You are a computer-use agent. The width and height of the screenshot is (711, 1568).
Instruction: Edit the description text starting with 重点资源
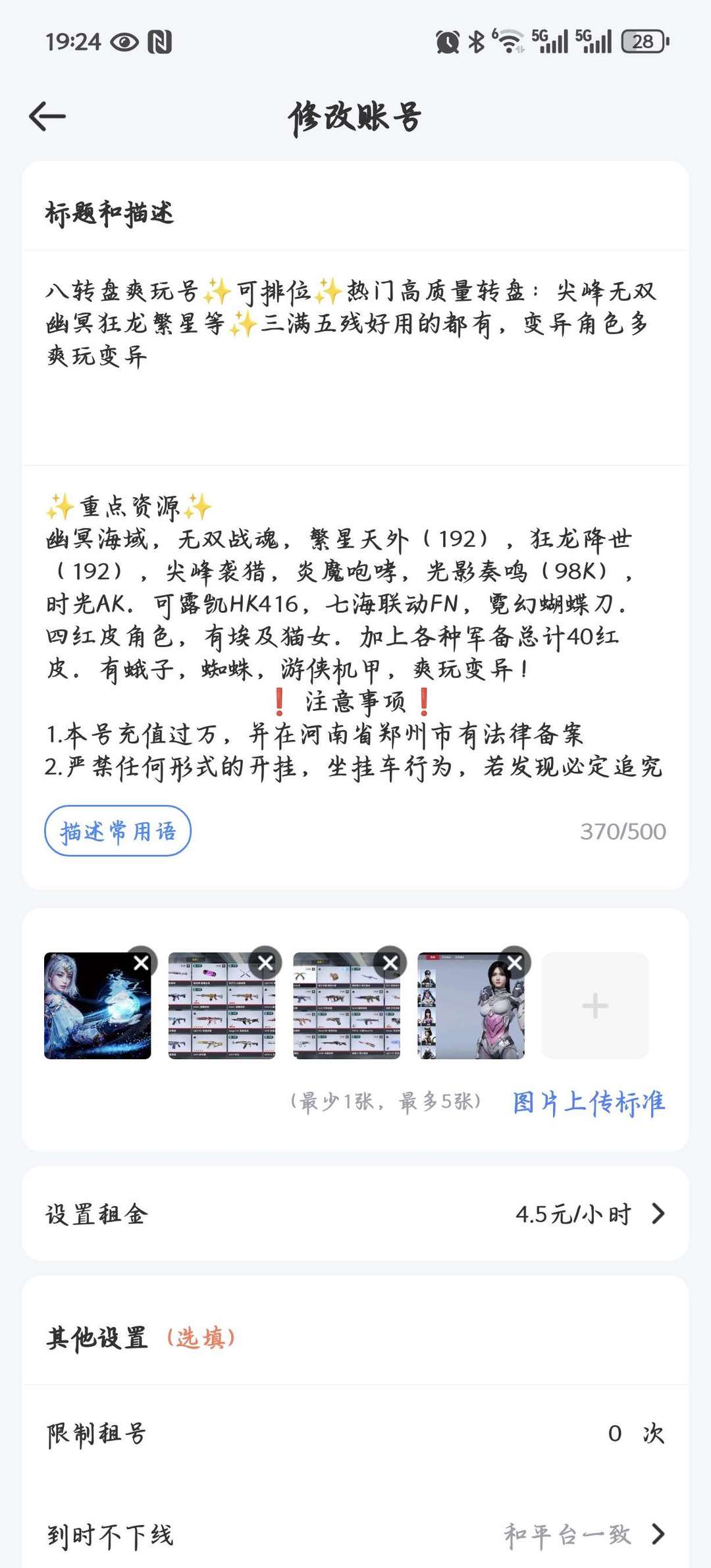pyautogui.click(x=354, y=635)
